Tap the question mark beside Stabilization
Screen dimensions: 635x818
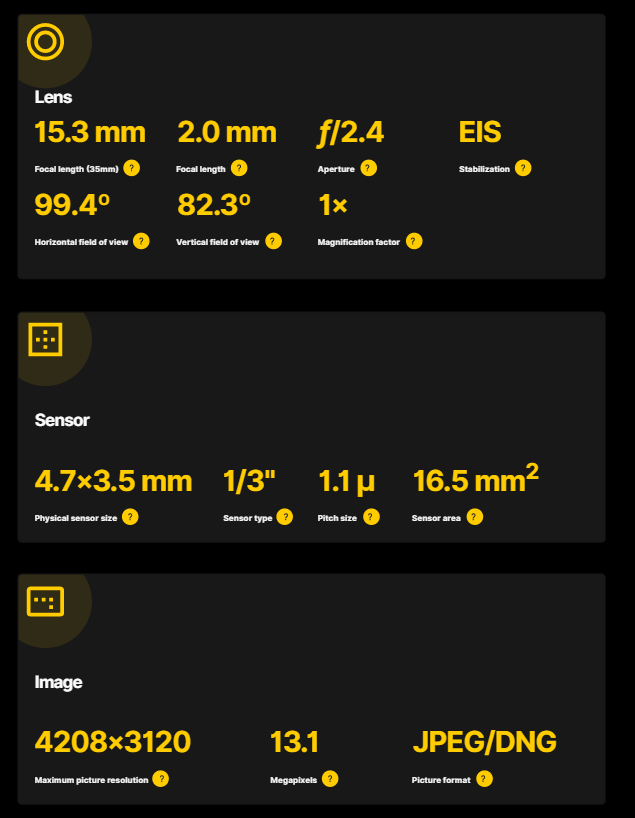click(523, 168)
